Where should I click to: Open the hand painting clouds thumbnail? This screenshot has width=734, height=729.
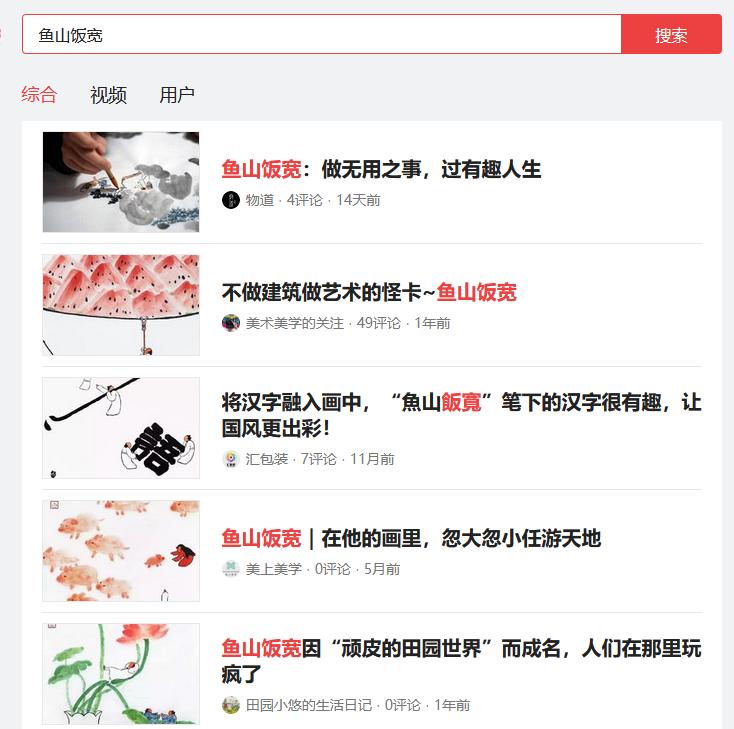(x=121, y=182)
